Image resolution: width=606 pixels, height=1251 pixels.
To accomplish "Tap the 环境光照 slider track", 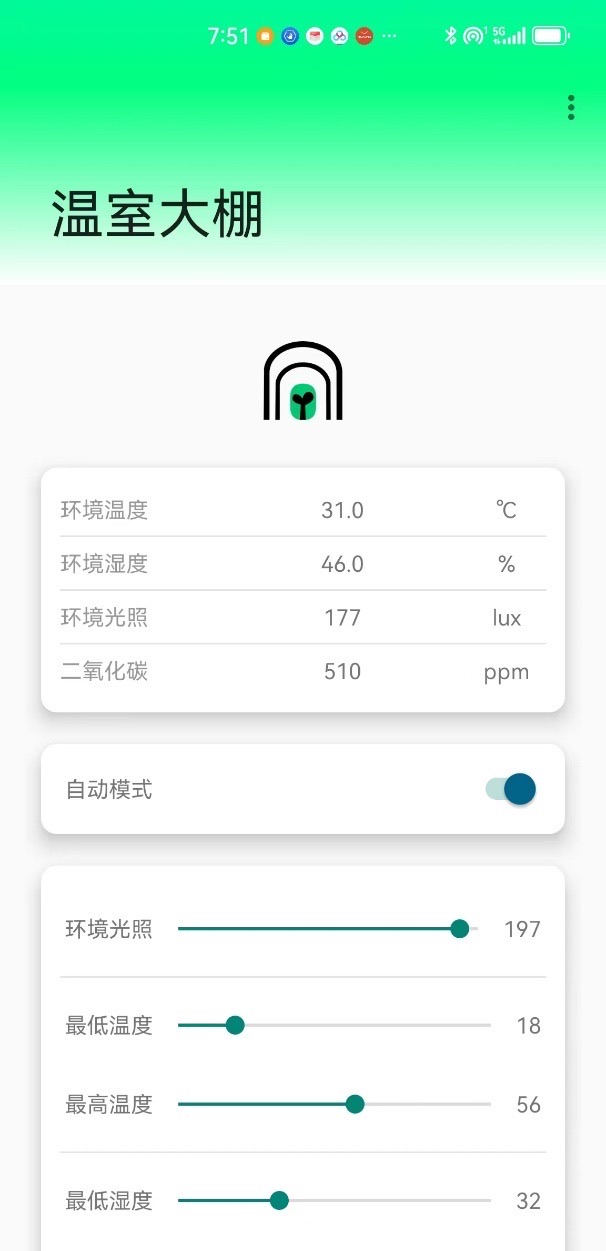I will coord(328,929).
